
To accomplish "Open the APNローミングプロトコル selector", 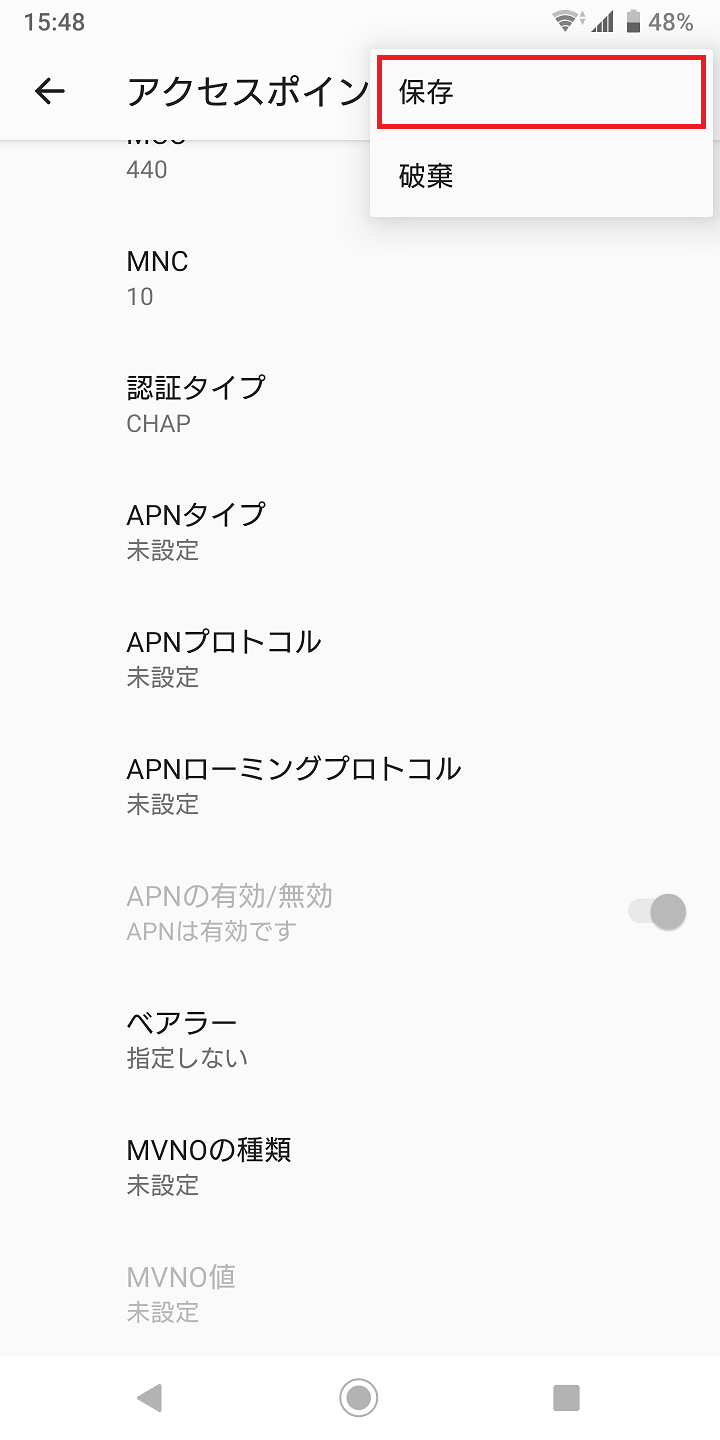I will 300,784.
